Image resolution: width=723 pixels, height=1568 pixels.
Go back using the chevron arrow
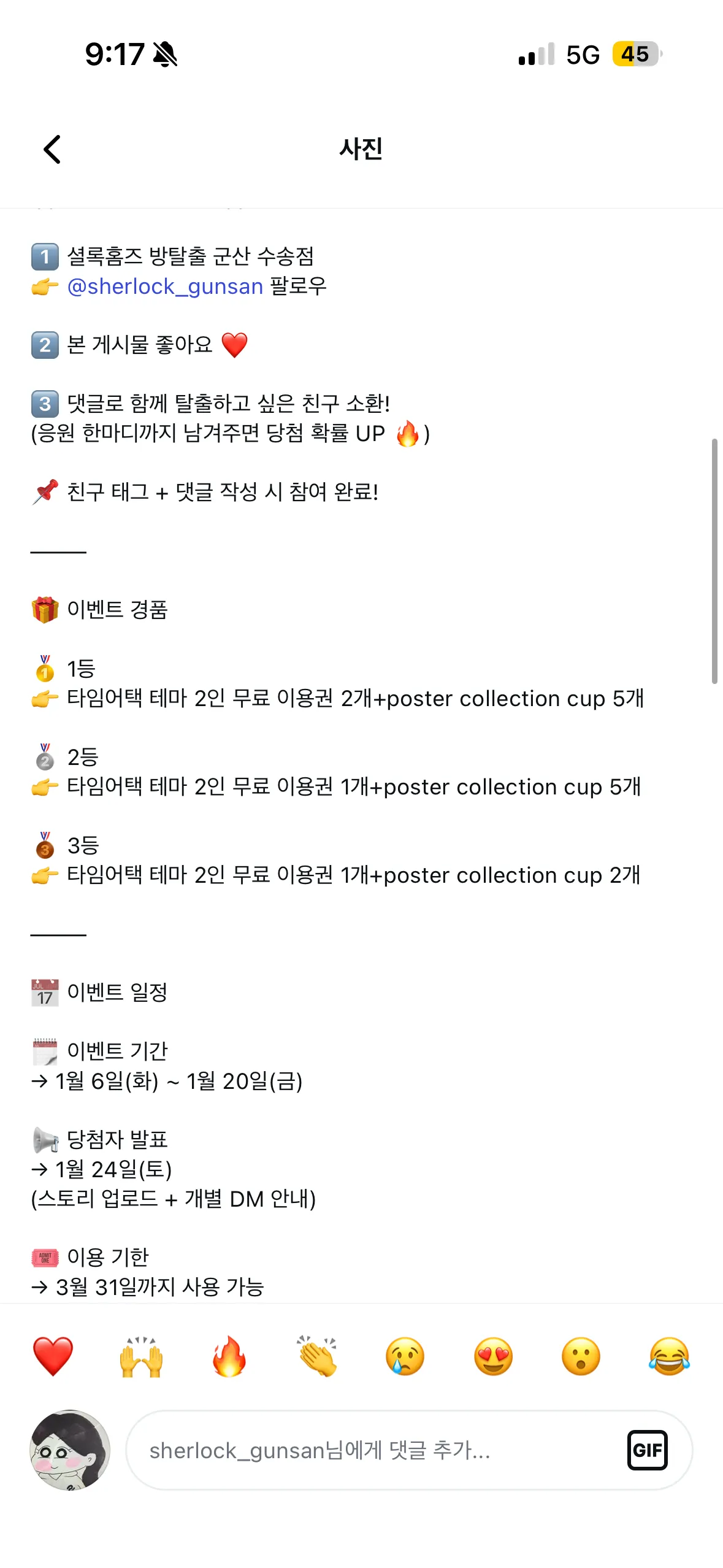(x=52, y=149)
